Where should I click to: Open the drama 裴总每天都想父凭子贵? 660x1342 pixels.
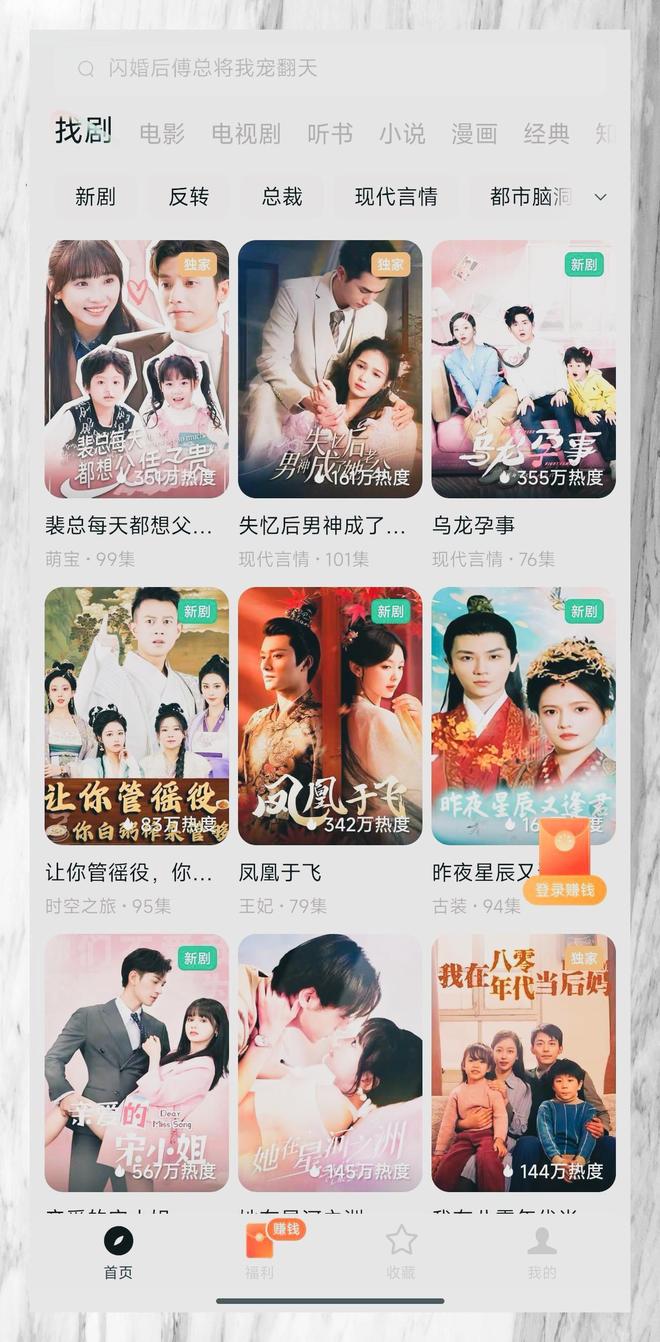click(137, 369)
